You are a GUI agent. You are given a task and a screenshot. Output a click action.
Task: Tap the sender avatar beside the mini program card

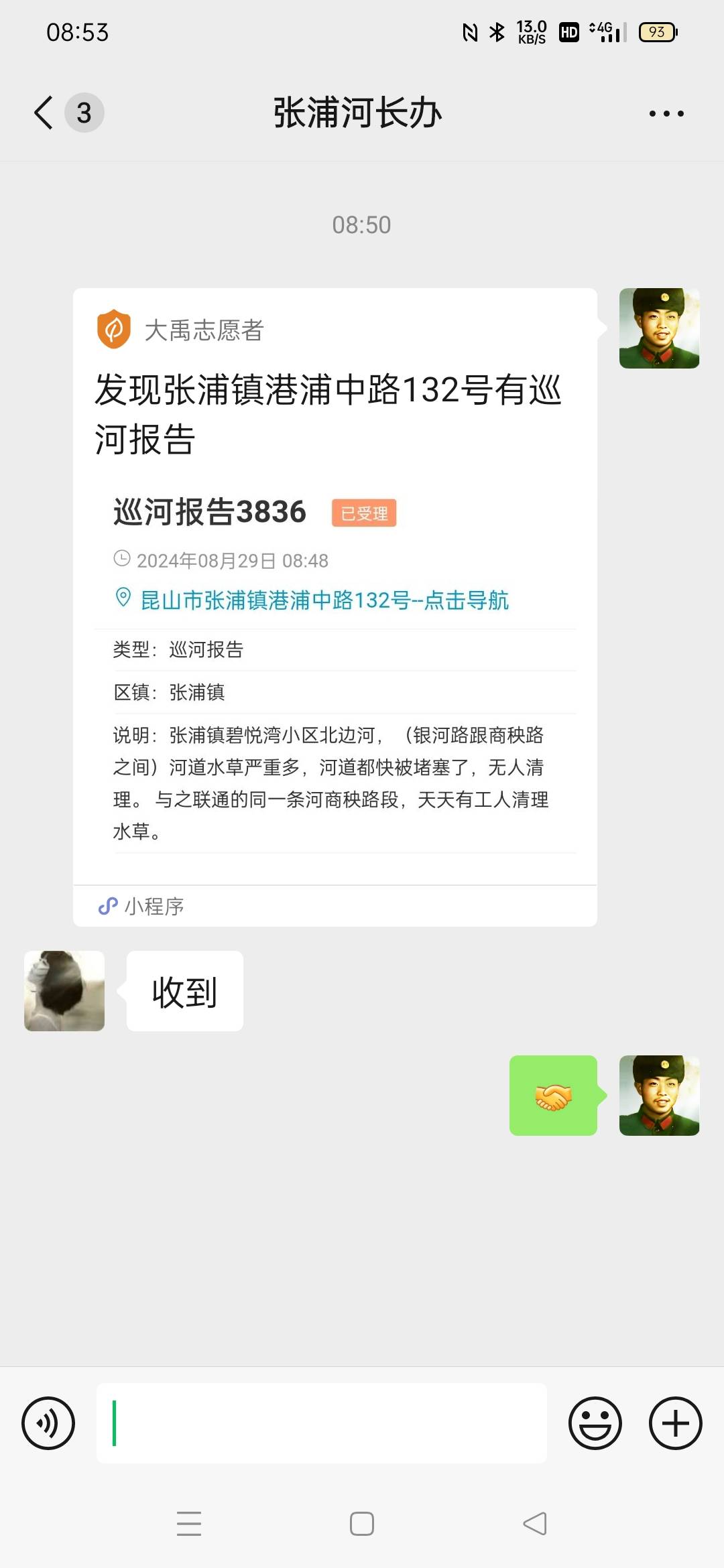point(659,328)
